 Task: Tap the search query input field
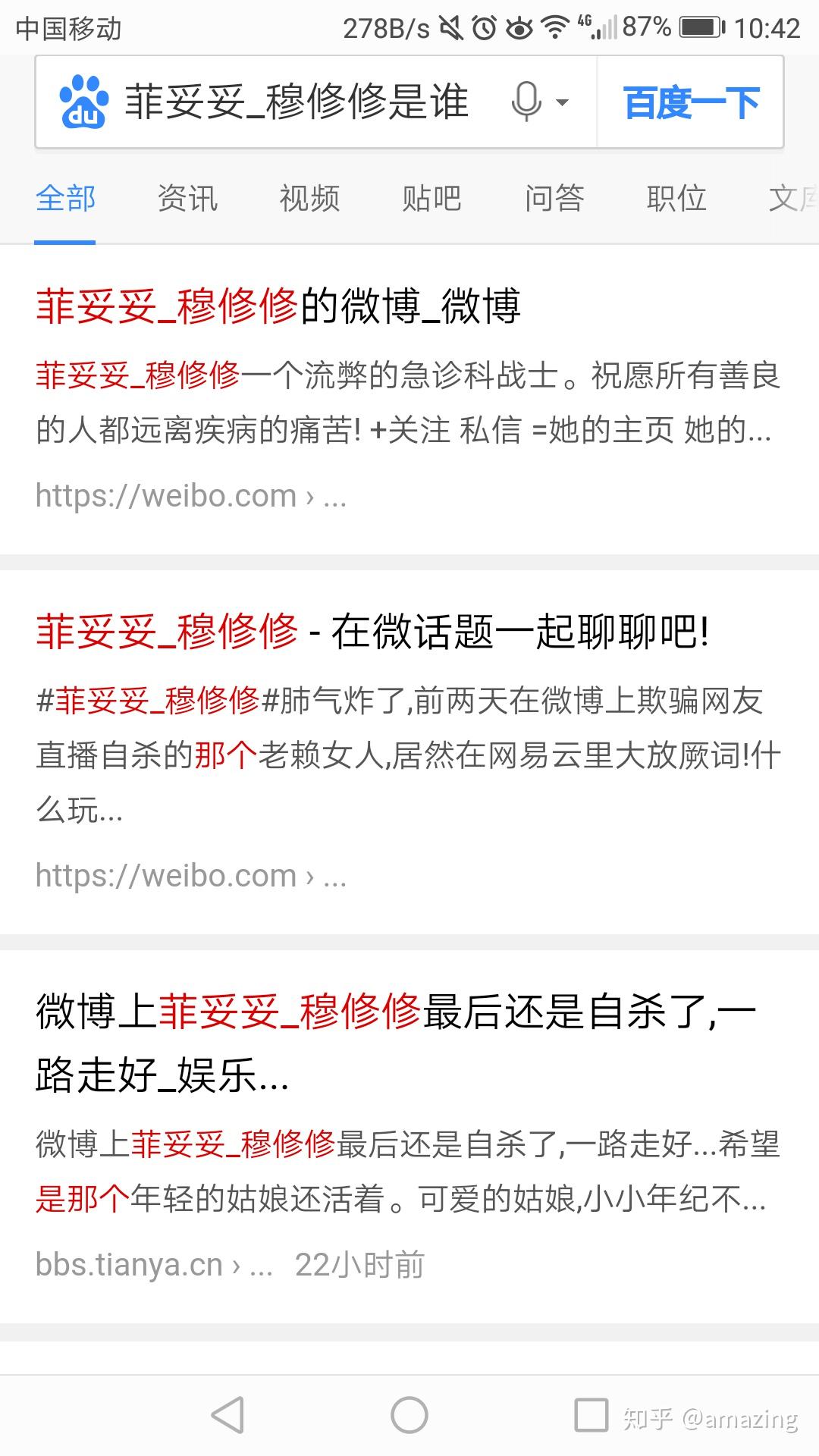click(303, 102)
